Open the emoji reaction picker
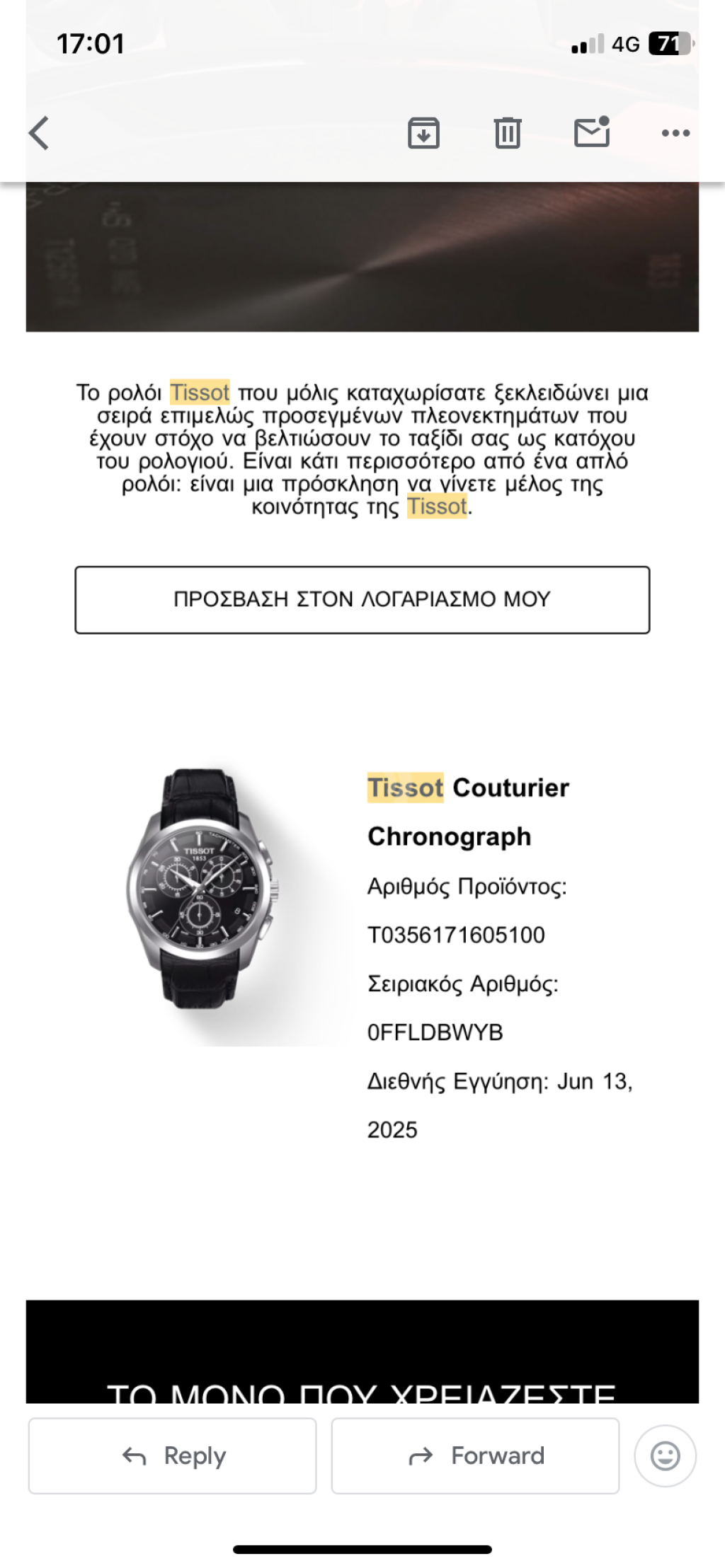Viewport: 725px width, 1568px height. pos(666,1455)
